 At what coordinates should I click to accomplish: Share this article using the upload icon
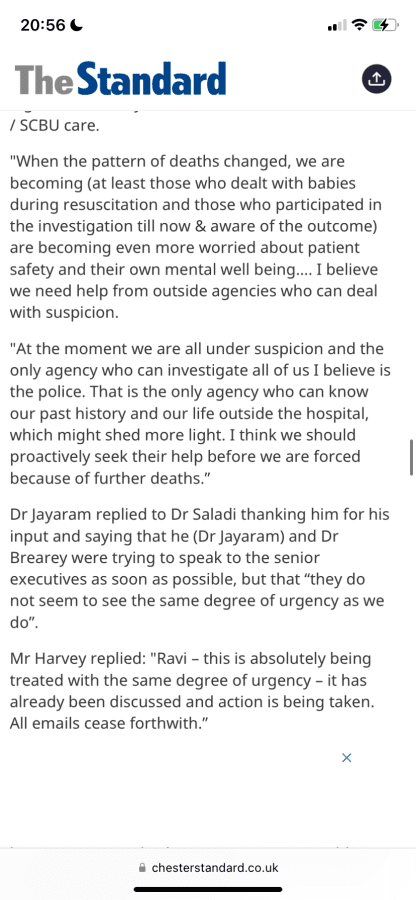pos(376,79)
